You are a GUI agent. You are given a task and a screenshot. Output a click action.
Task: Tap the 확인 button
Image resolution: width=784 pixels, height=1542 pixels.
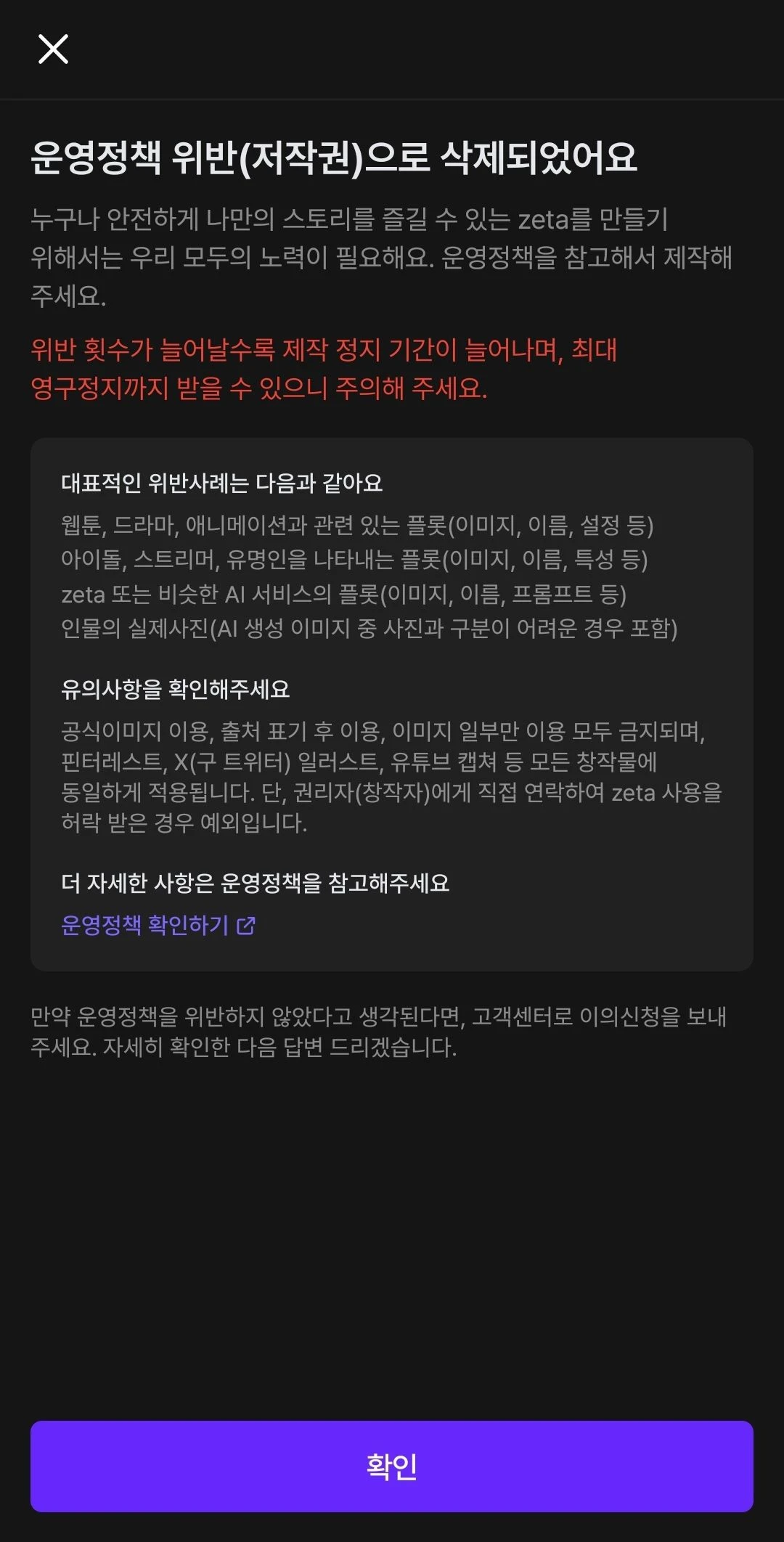tap(392, 1466)
